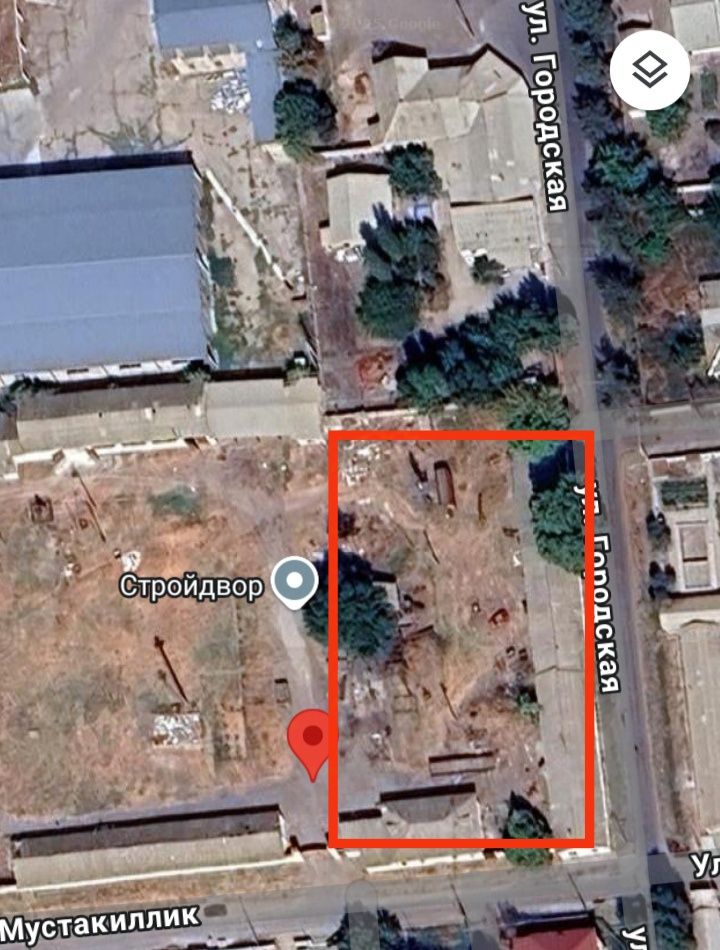Open the Стройдвор place marker
The width and height of the screenshot is (720, 950).
(x=294, y=583)
